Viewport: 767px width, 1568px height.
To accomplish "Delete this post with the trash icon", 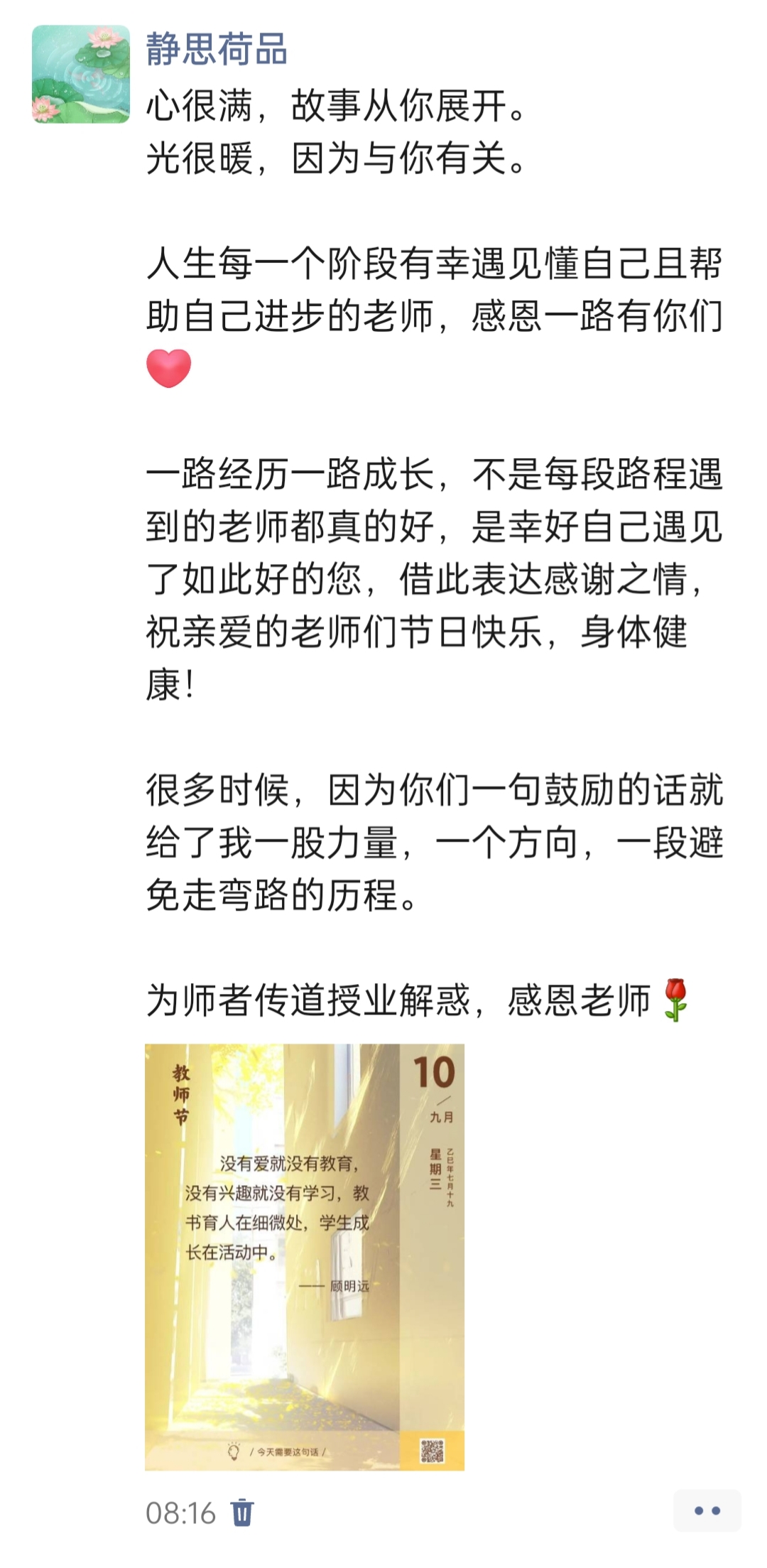I will point(242,1513).
